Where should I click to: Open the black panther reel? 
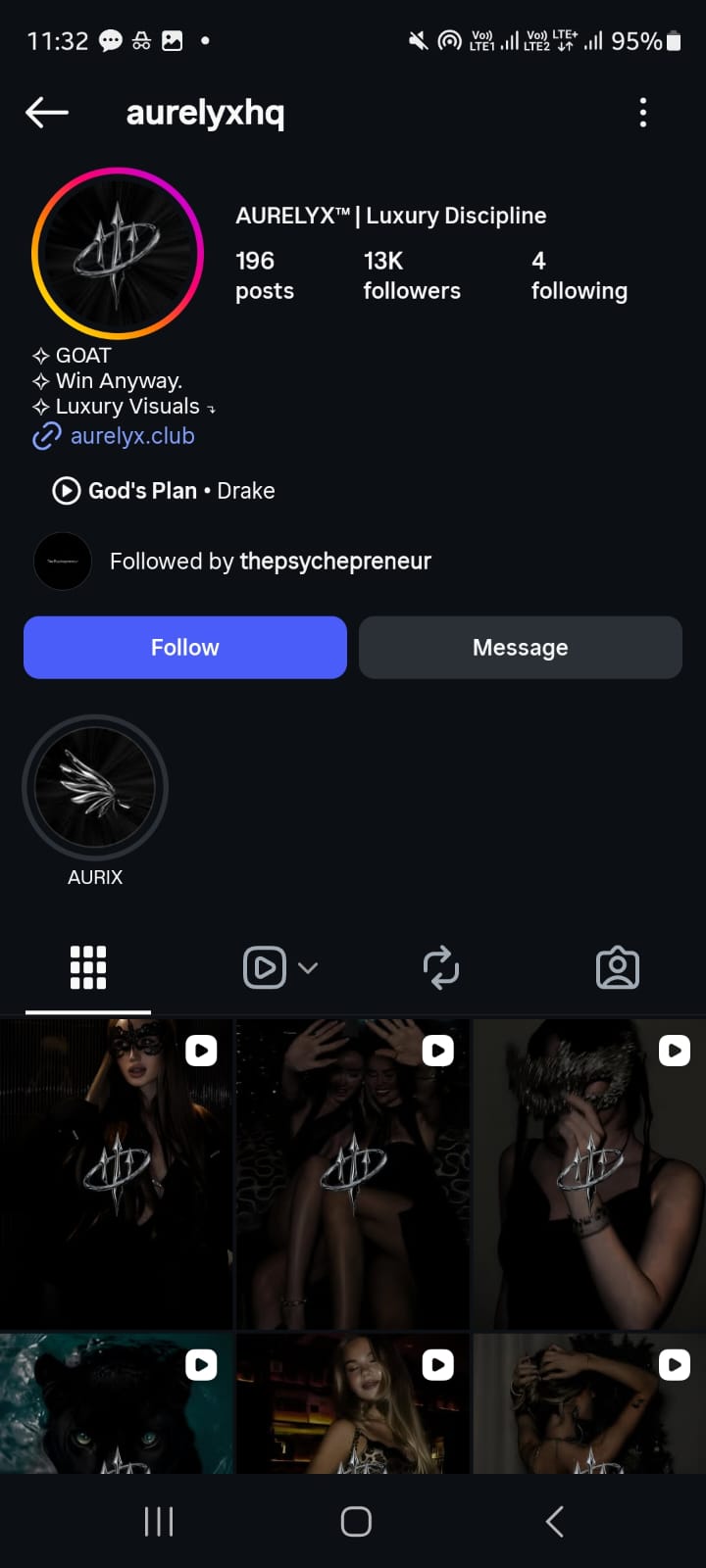[116, 1403]
